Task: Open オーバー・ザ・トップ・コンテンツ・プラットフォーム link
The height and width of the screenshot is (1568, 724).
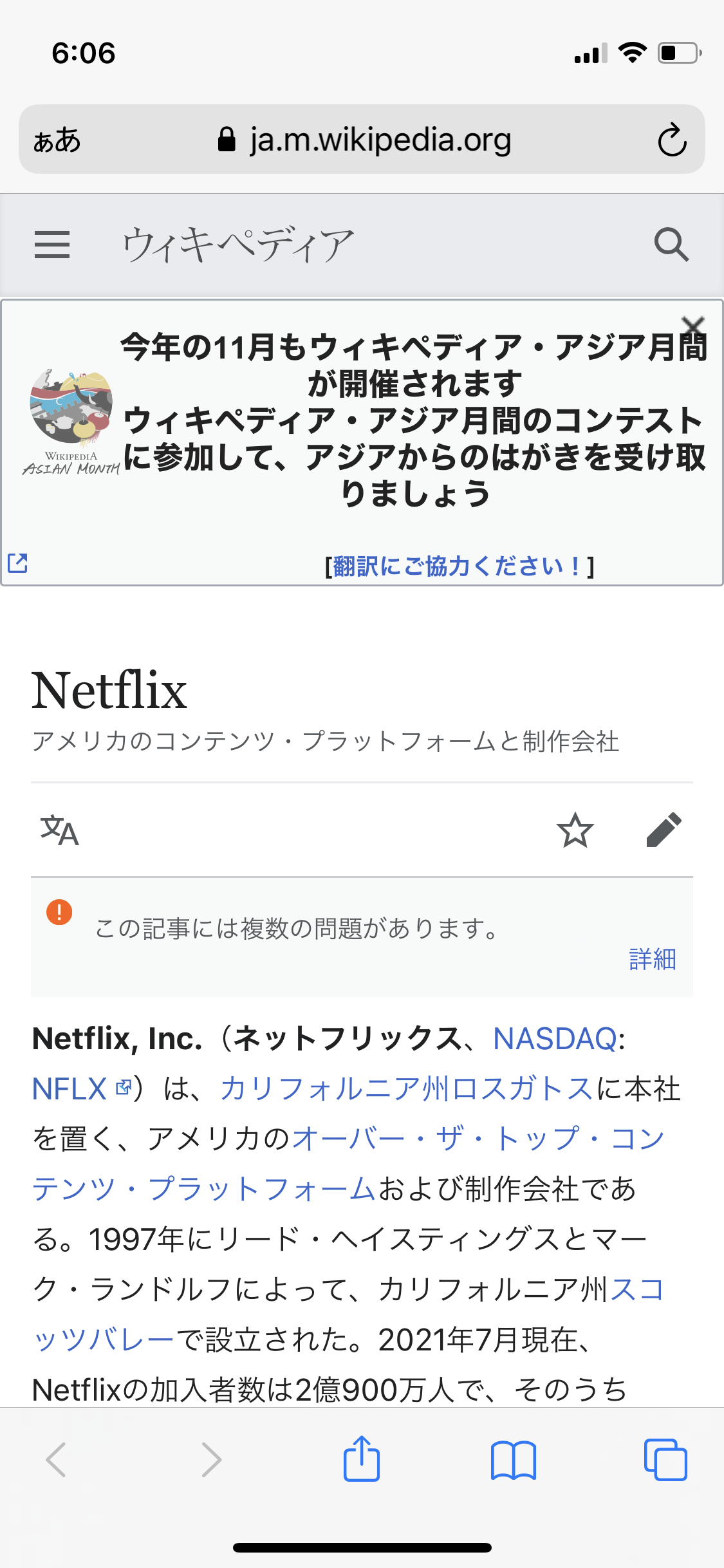Action: pos(476,1139)
